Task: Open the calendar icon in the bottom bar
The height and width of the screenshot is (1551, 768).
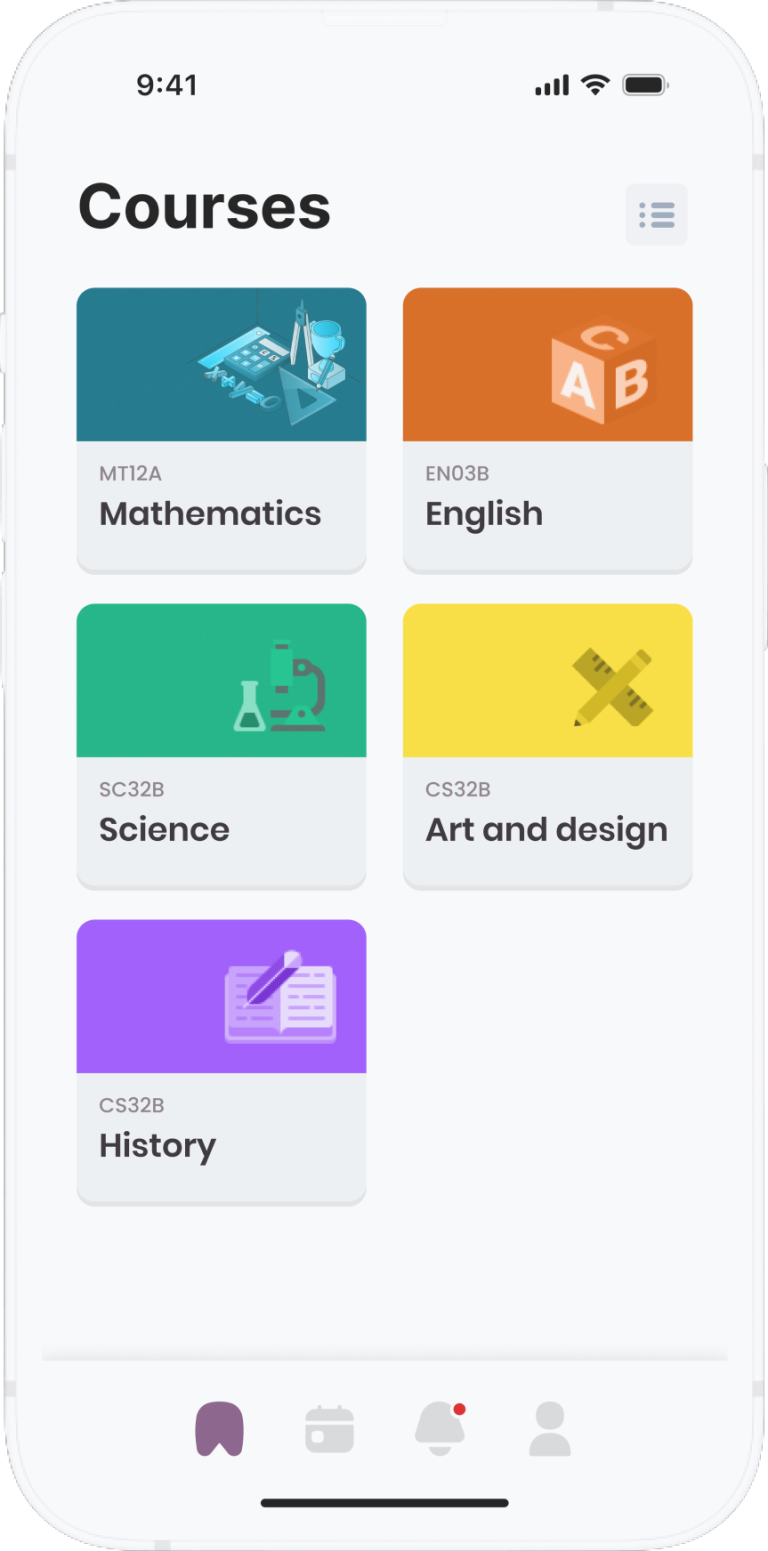Action: pyautogui.click(x=329, y=1428)
